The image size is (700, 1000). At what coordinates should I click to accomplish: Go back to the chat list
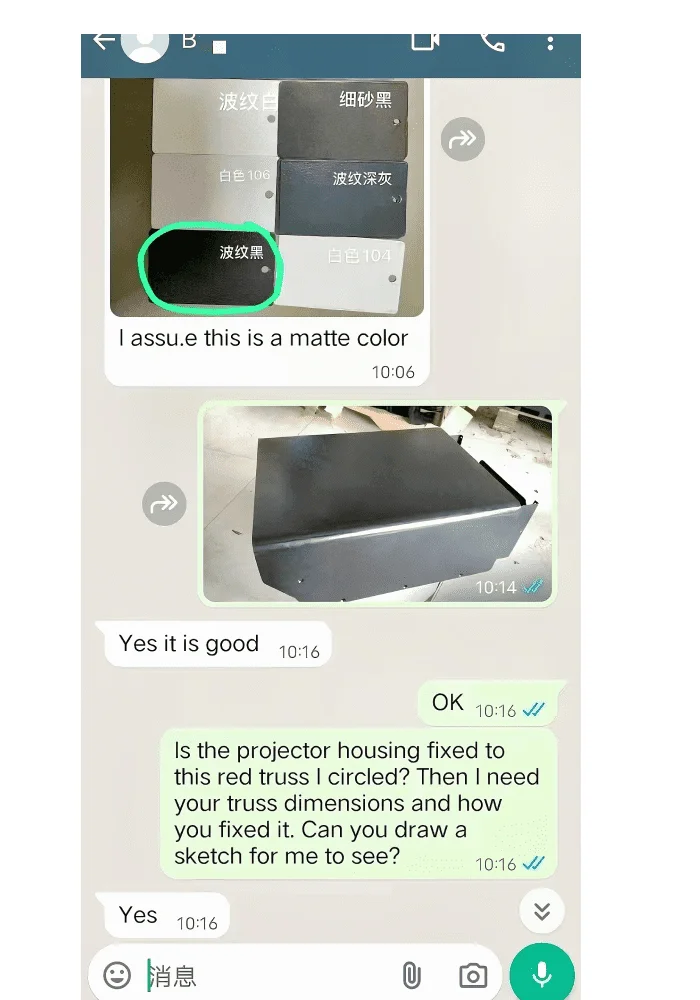click(x=103, y=42)
